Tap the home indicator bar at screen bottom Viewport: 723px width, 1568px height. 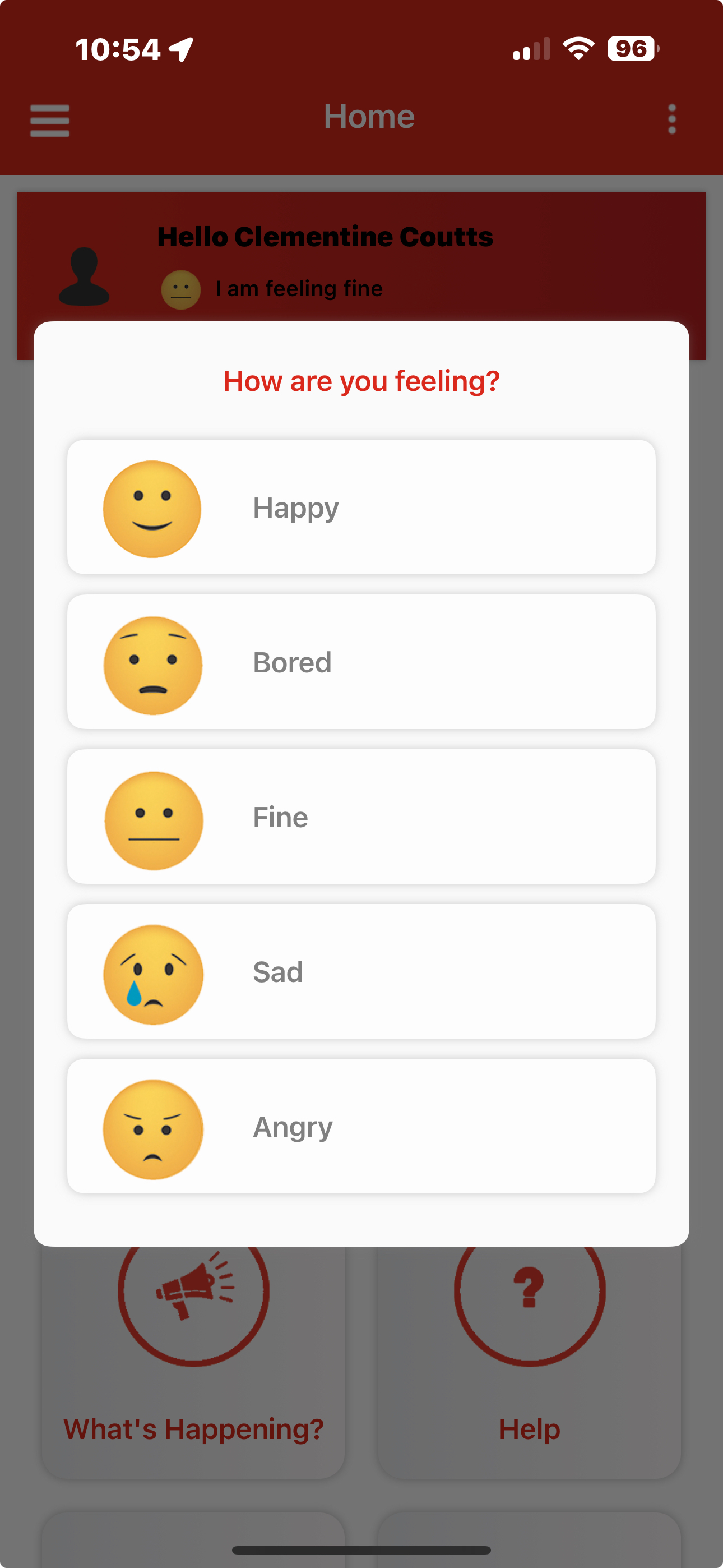(361, 1549)
